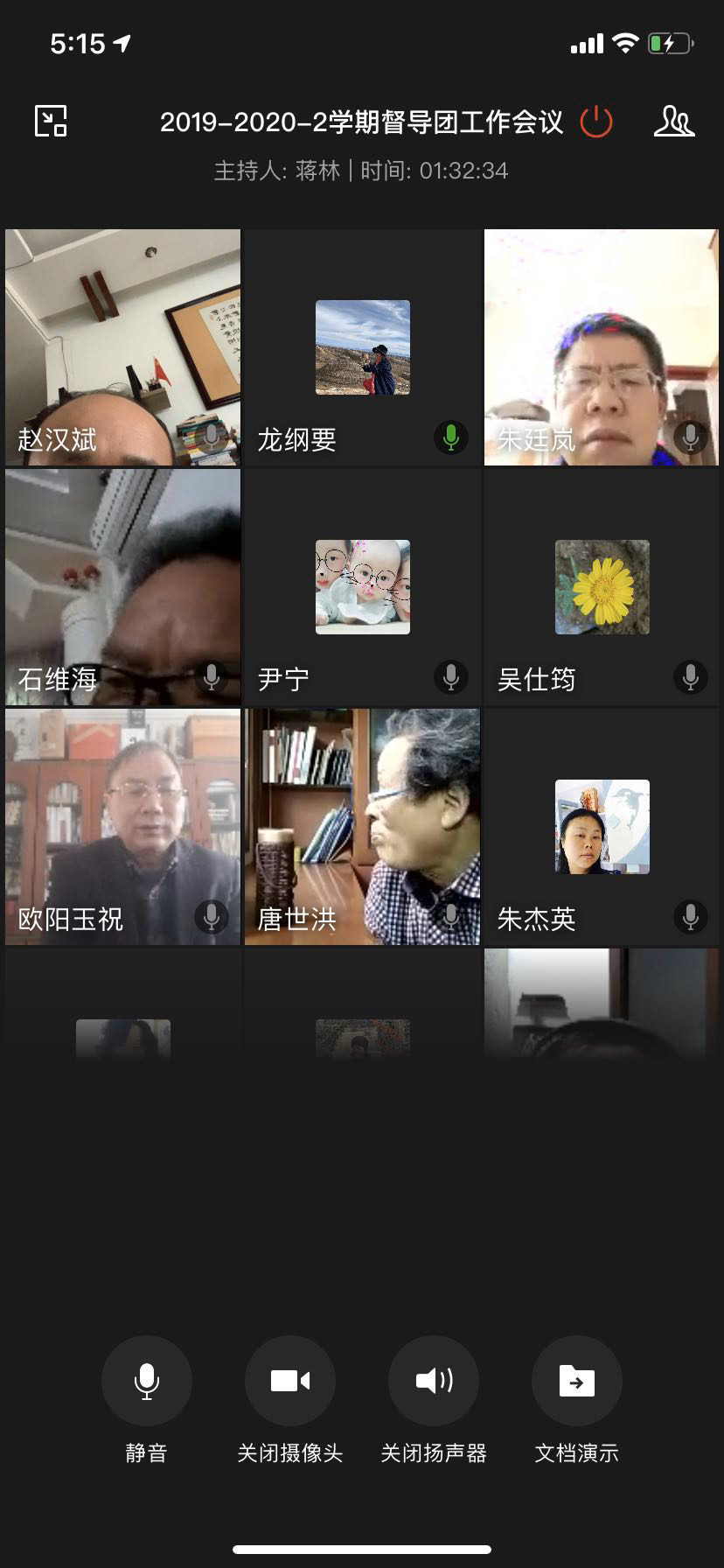Open 朱廷岚's video tile

[602, 347]
